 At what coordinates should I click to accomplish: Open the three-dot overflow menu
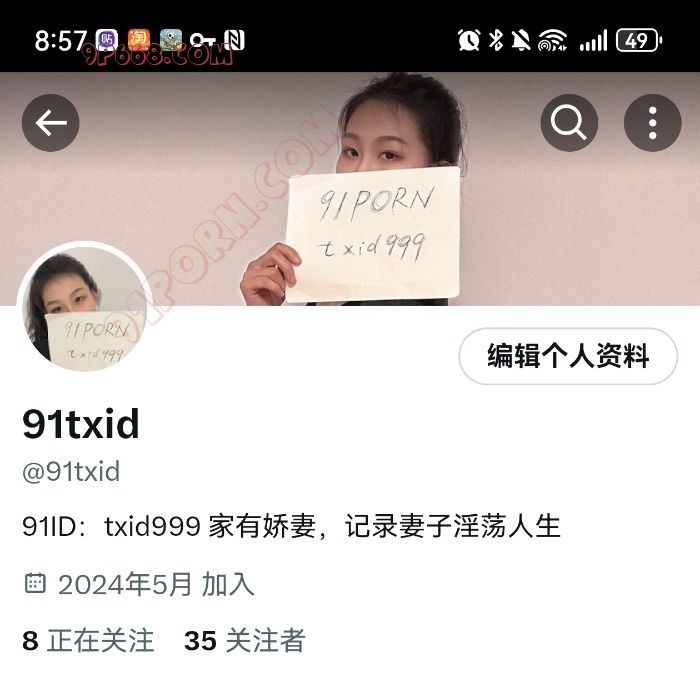coord(652,123)
